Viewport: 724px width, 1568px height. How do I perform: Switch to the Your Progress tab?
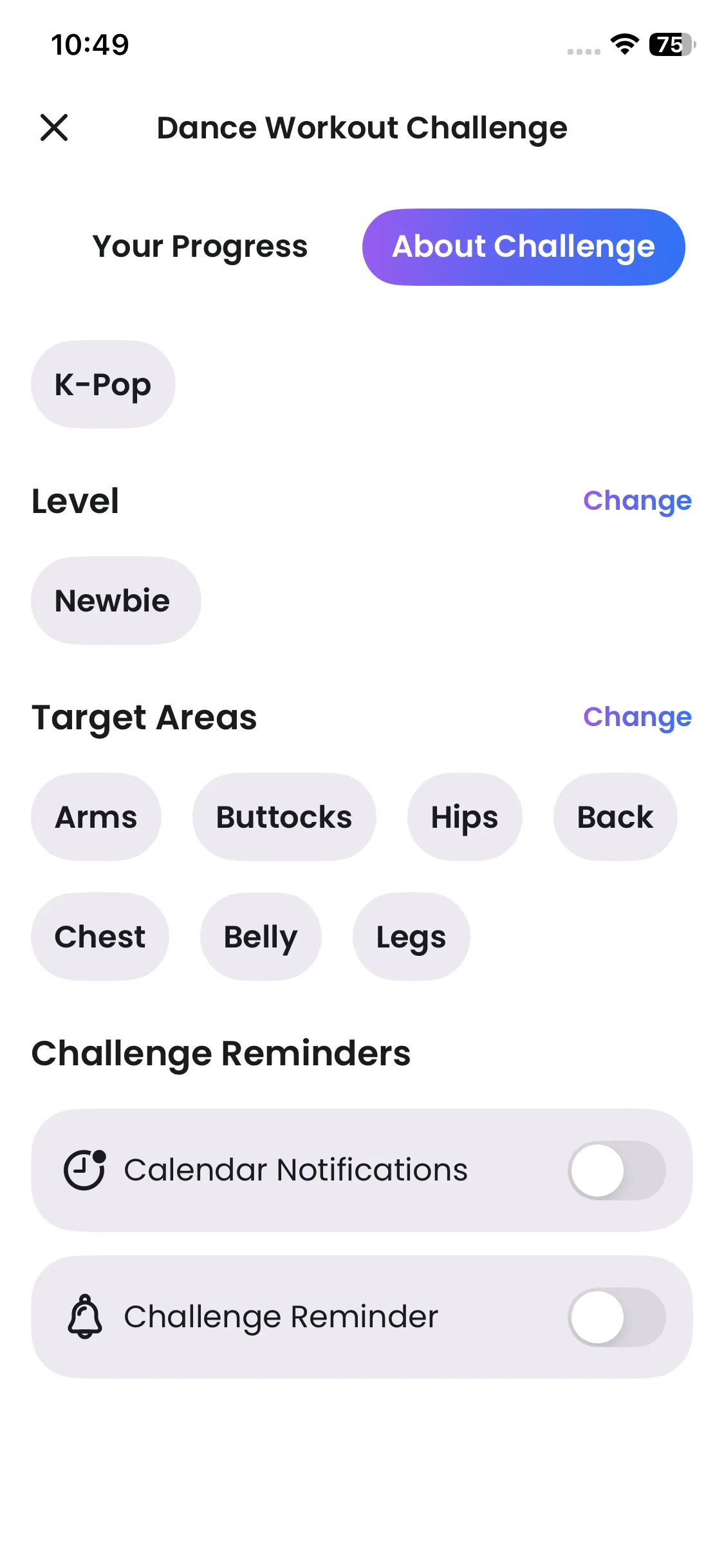click(200, 247)
